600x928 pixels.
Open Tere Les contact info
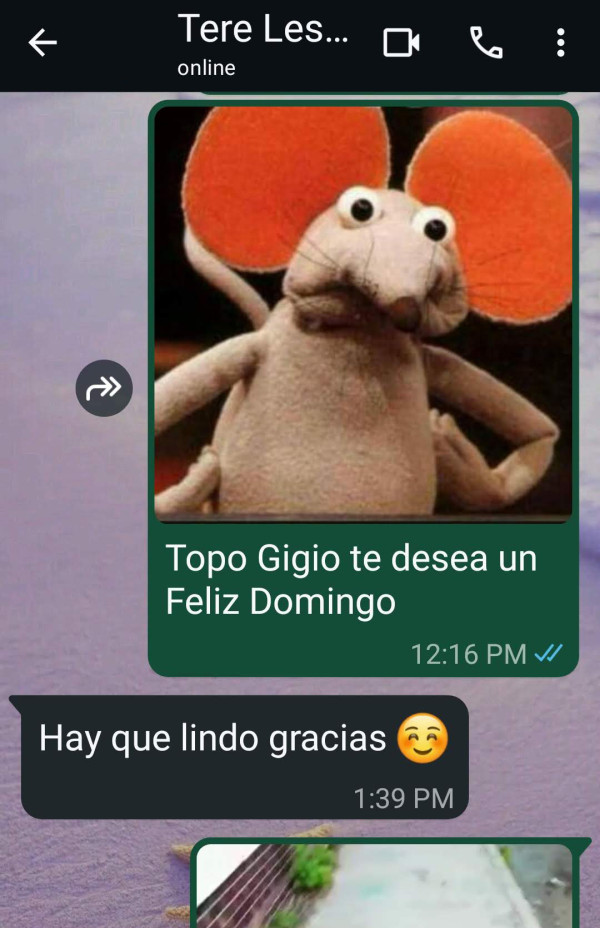[x=262, y=43]
